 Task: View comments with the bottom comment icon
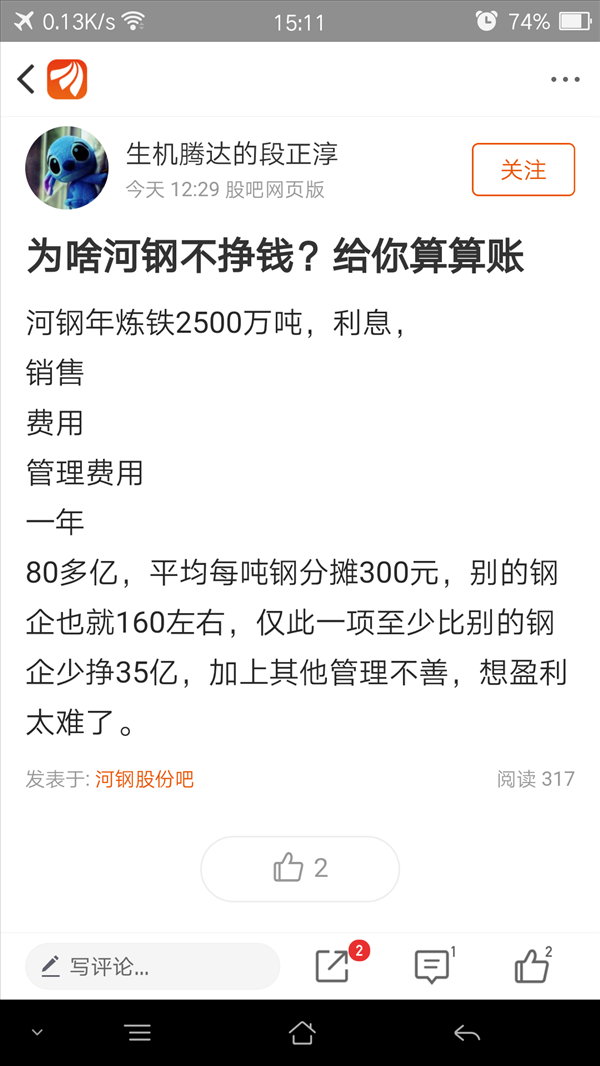pos(432,966)
